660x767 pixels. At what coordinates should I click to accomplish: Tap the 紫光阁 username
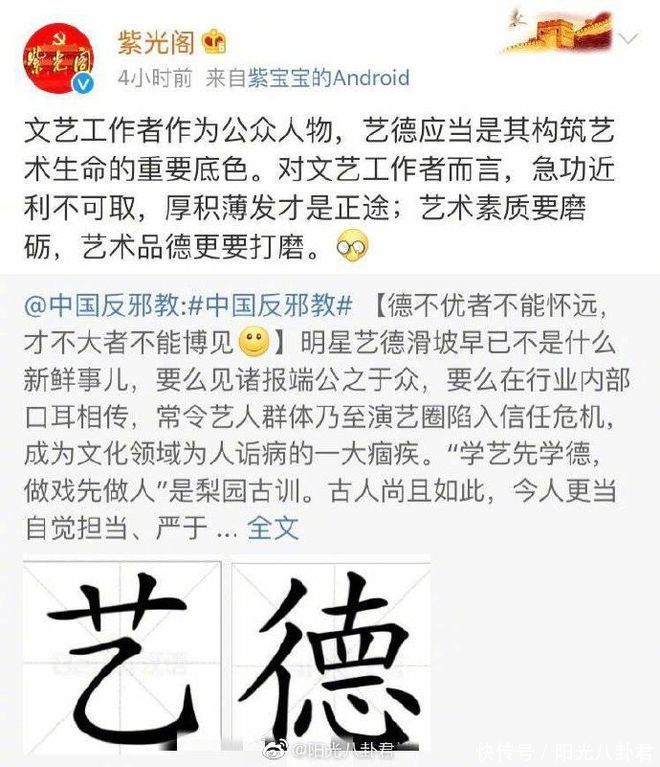[156, 41]
